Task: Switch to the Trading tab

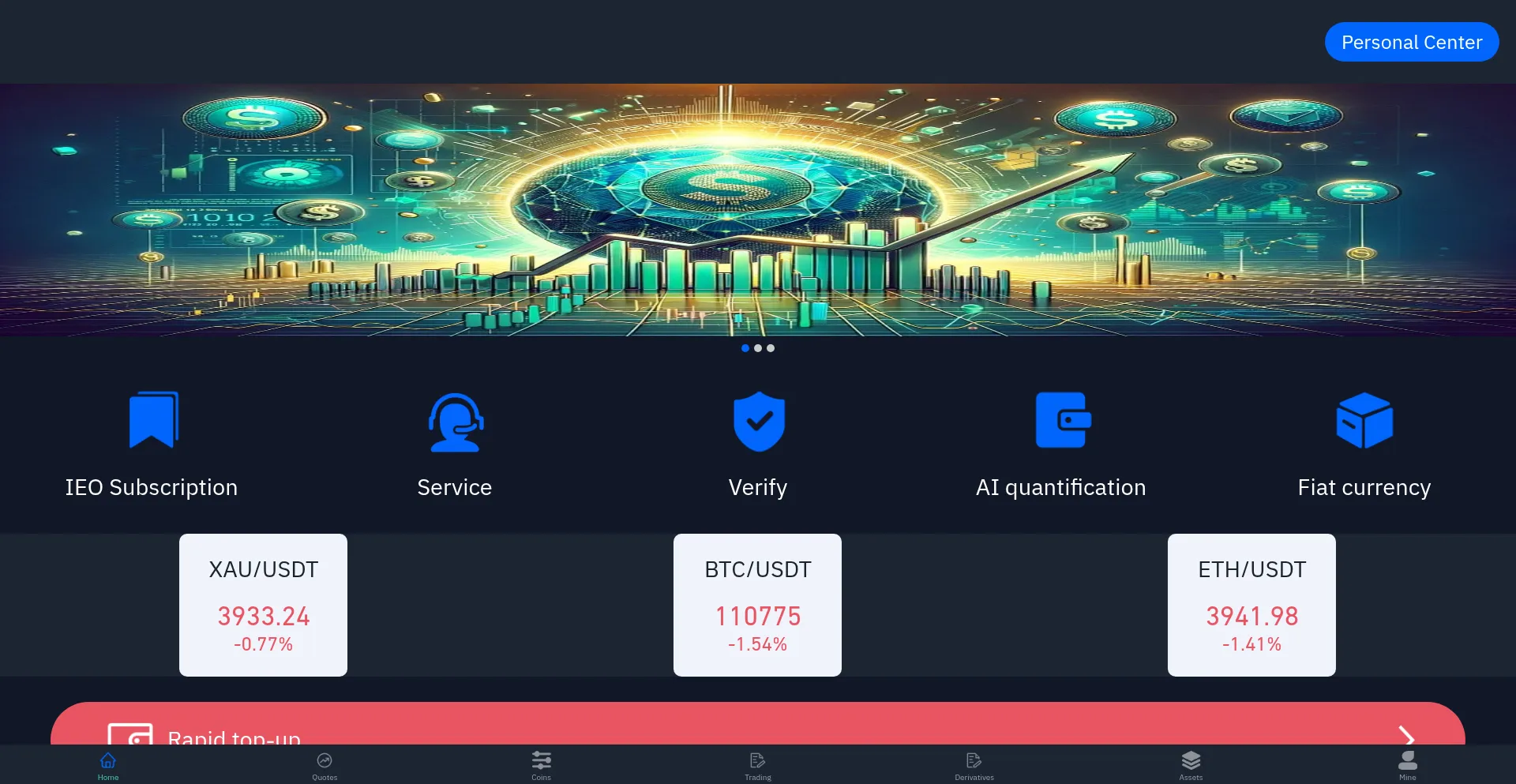Action: pos(758,765)
